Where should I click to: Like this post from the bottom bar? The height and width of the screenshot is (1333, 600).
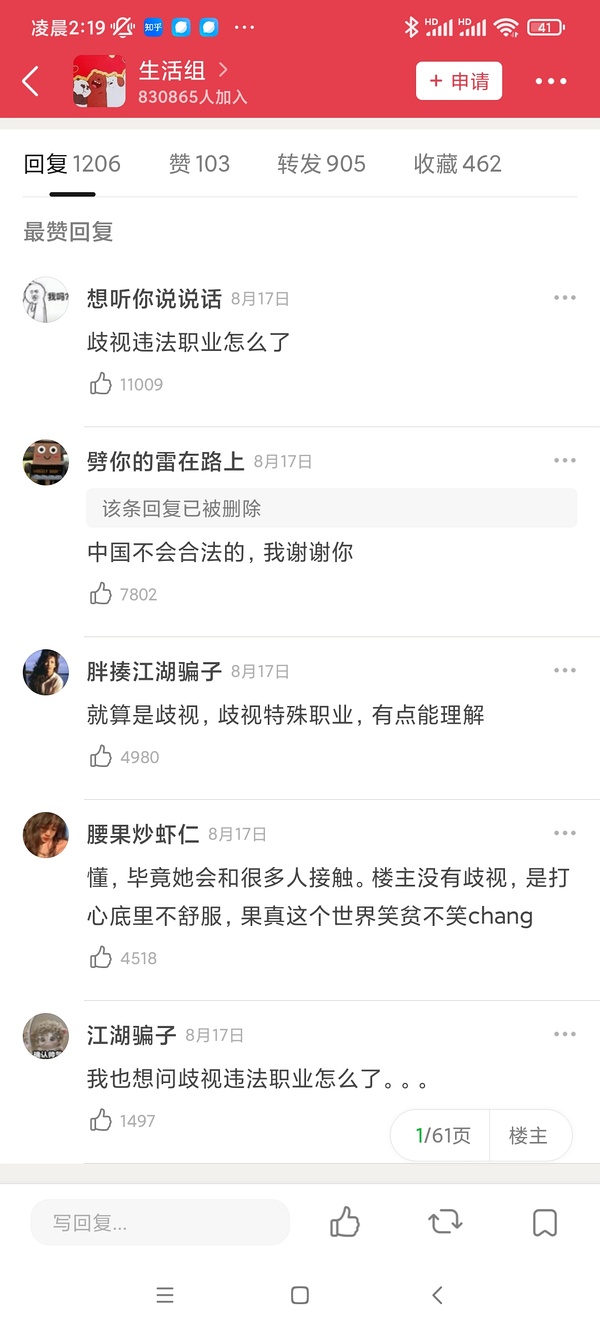[x=345, y=1222]
